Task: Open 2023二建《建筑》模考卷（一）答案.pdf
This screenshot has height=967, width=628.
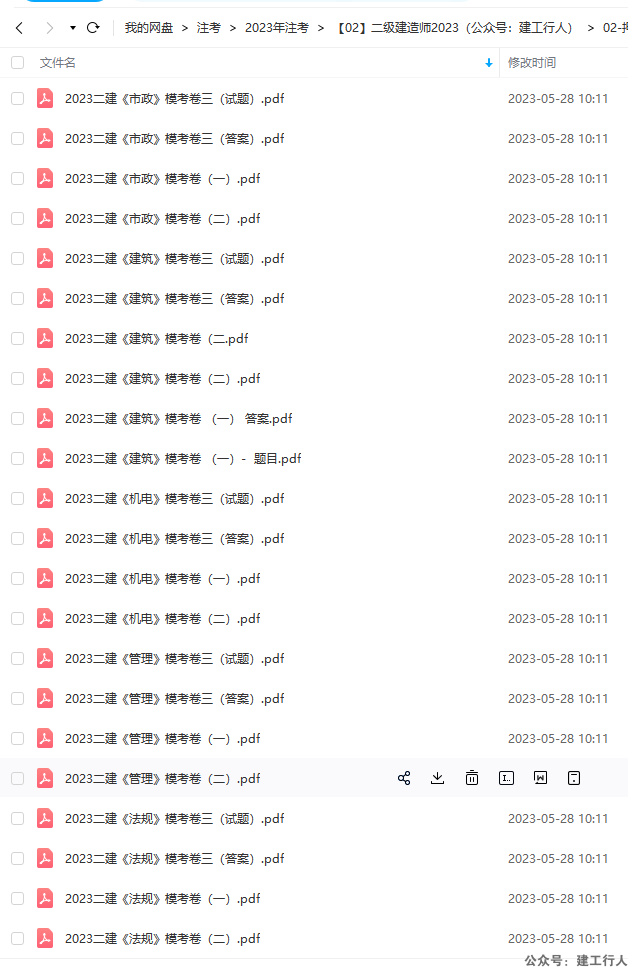Action: coord(178,418)
